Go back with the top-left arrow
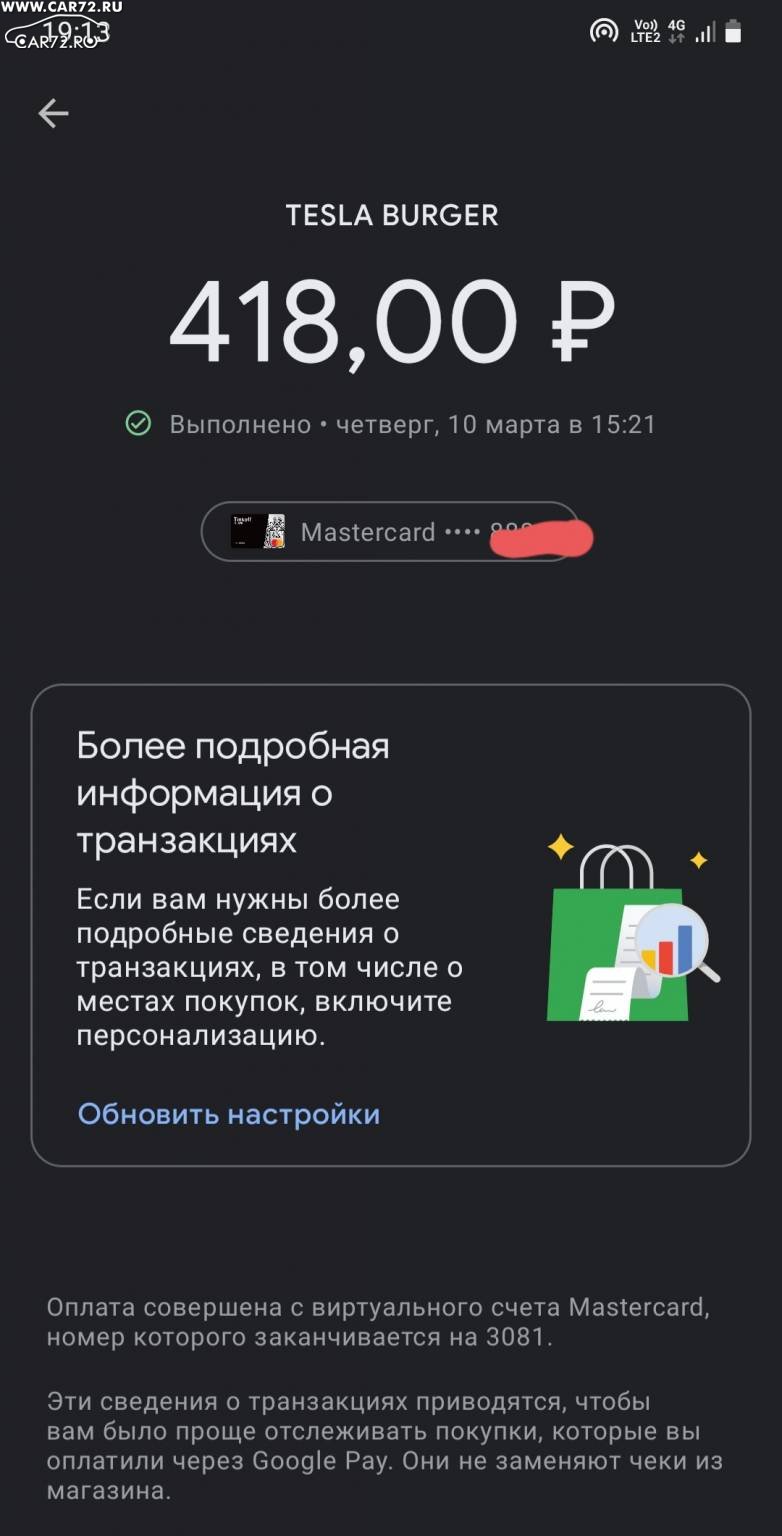 pos(53,113)
